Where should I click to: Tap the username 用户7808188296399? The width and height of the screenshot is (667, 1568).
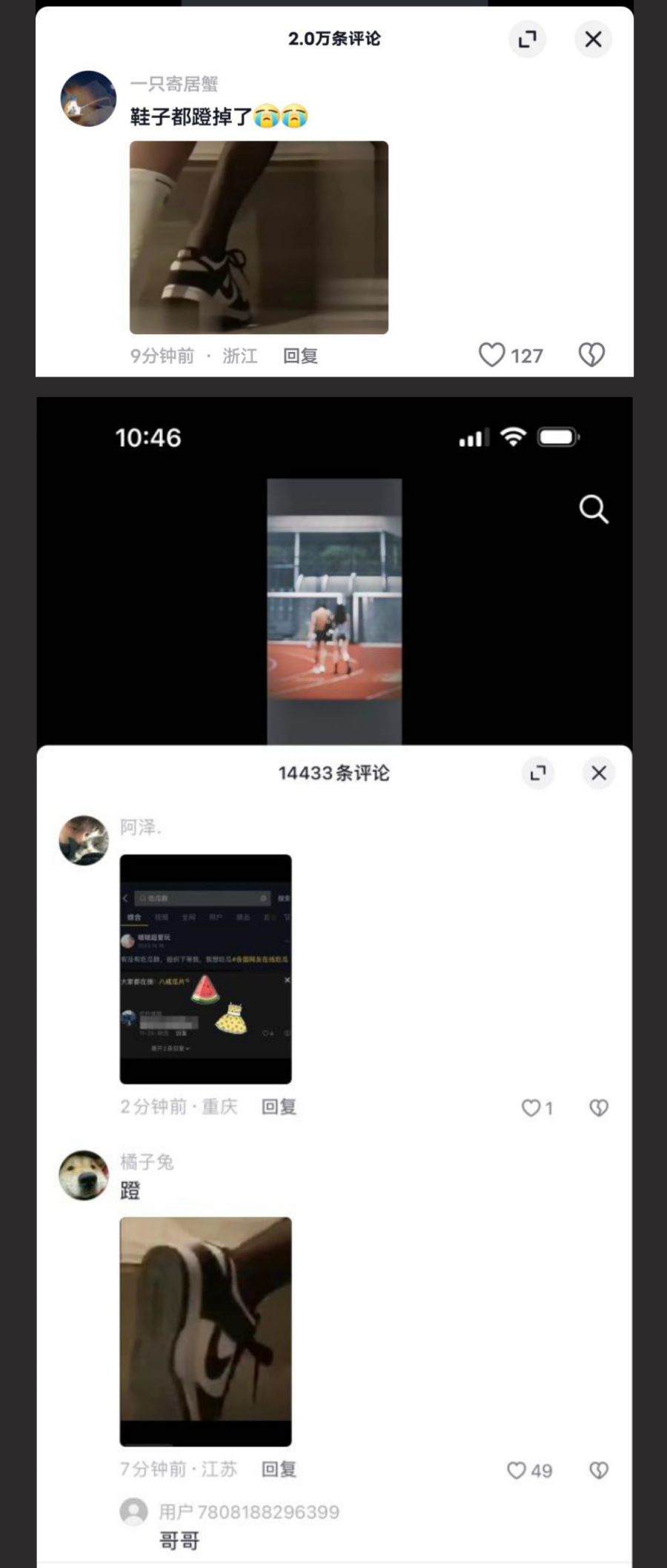(x=247, y=1512)
